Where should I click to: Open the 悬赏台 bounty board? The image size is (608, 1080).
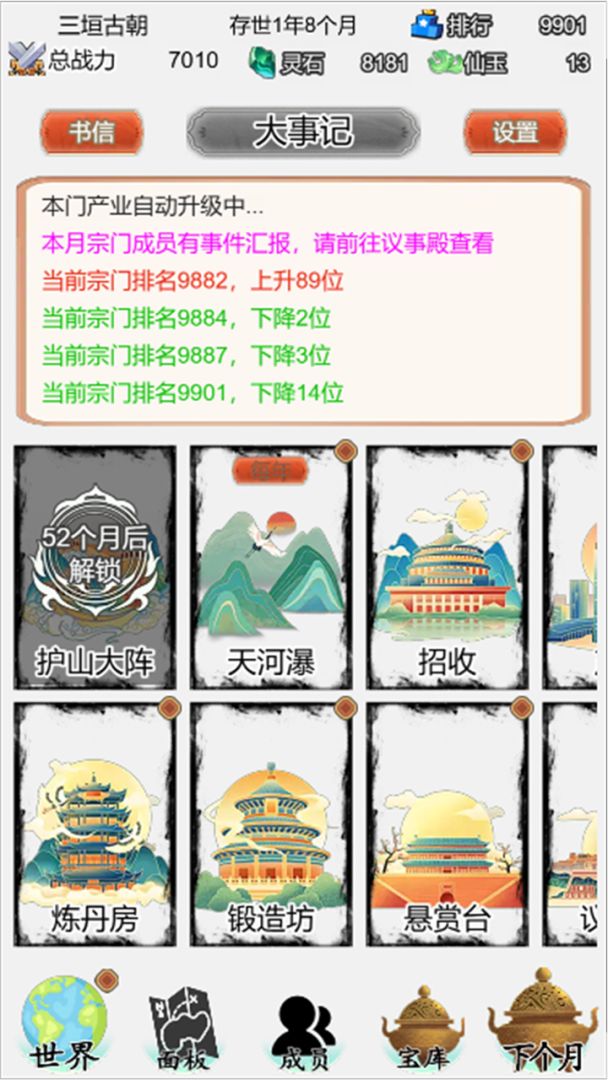[448, 824]
